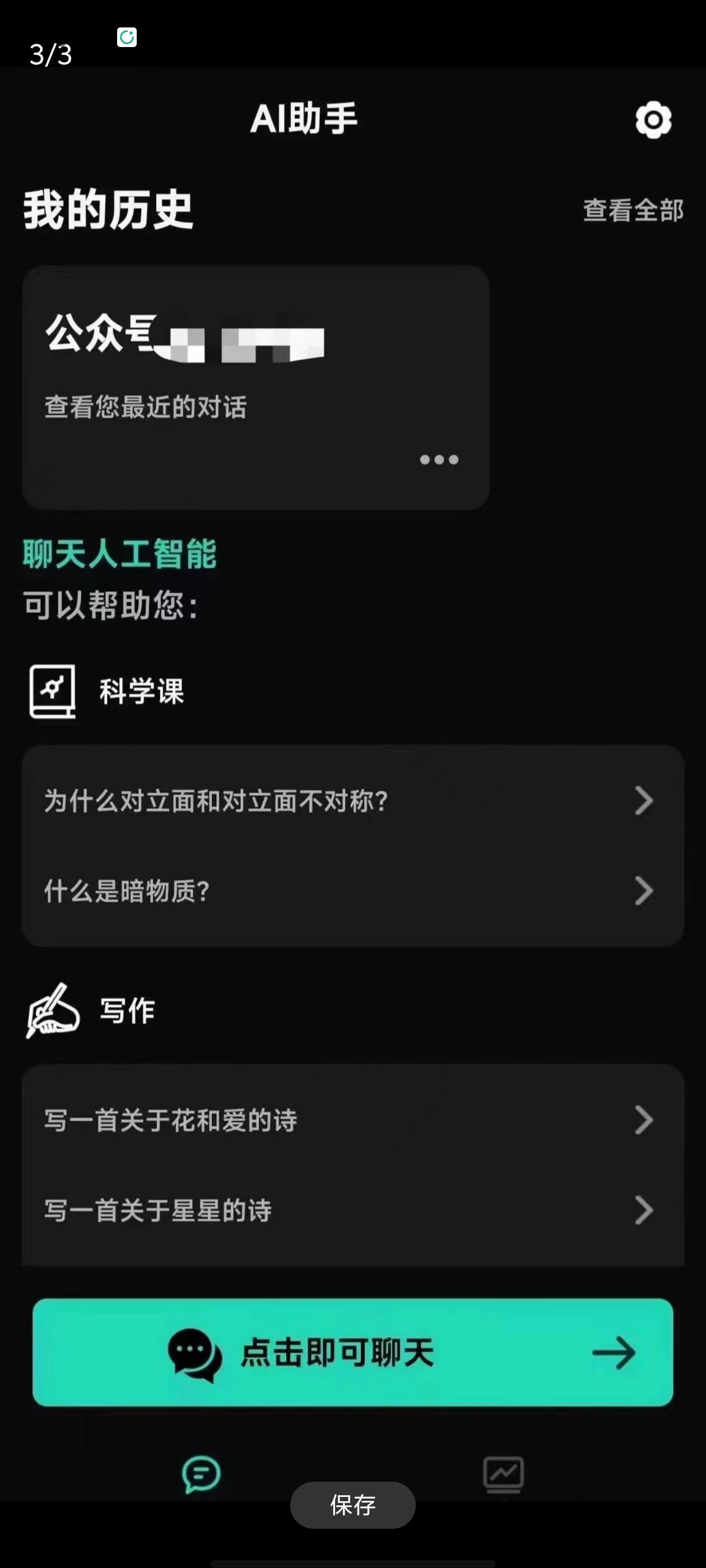
Task: Save the image with the 保存 button
Action: pyautogui.click(x=352, y=1505)
